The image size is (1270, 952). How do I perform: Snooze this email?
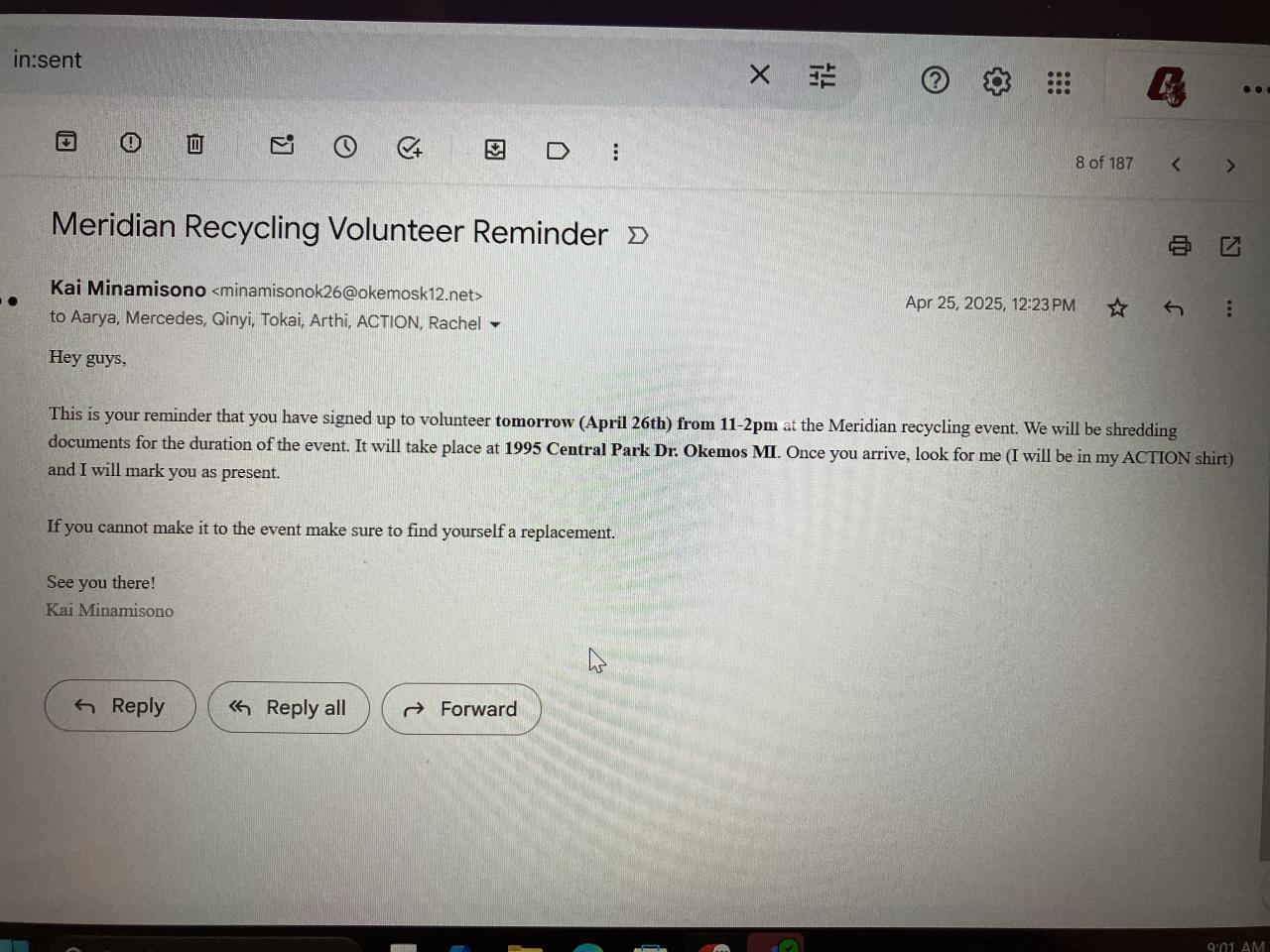[344, 147]
